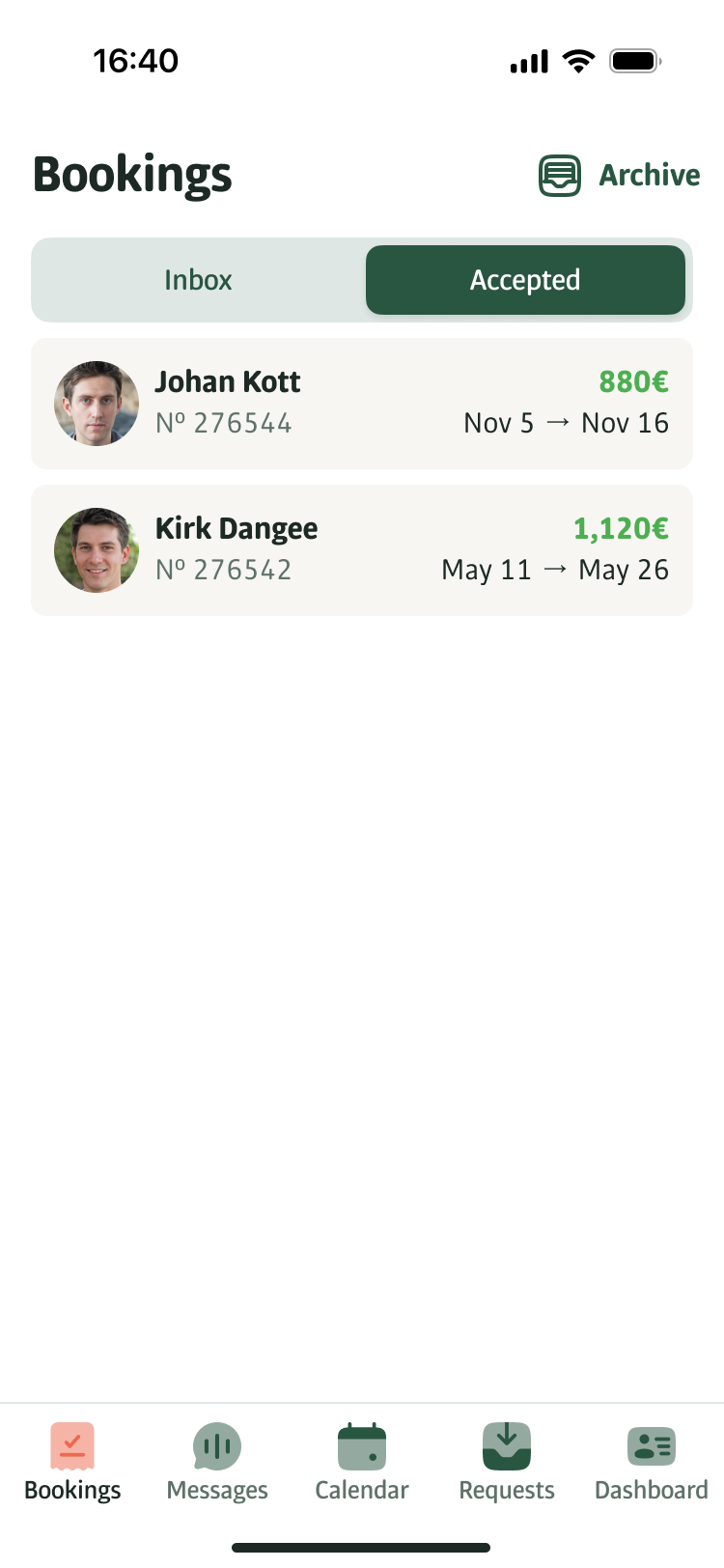Image resolution: width=724 pixels, height=1568 pixels.
Task: Open the Archive
Action: click(x=620, y=176)
